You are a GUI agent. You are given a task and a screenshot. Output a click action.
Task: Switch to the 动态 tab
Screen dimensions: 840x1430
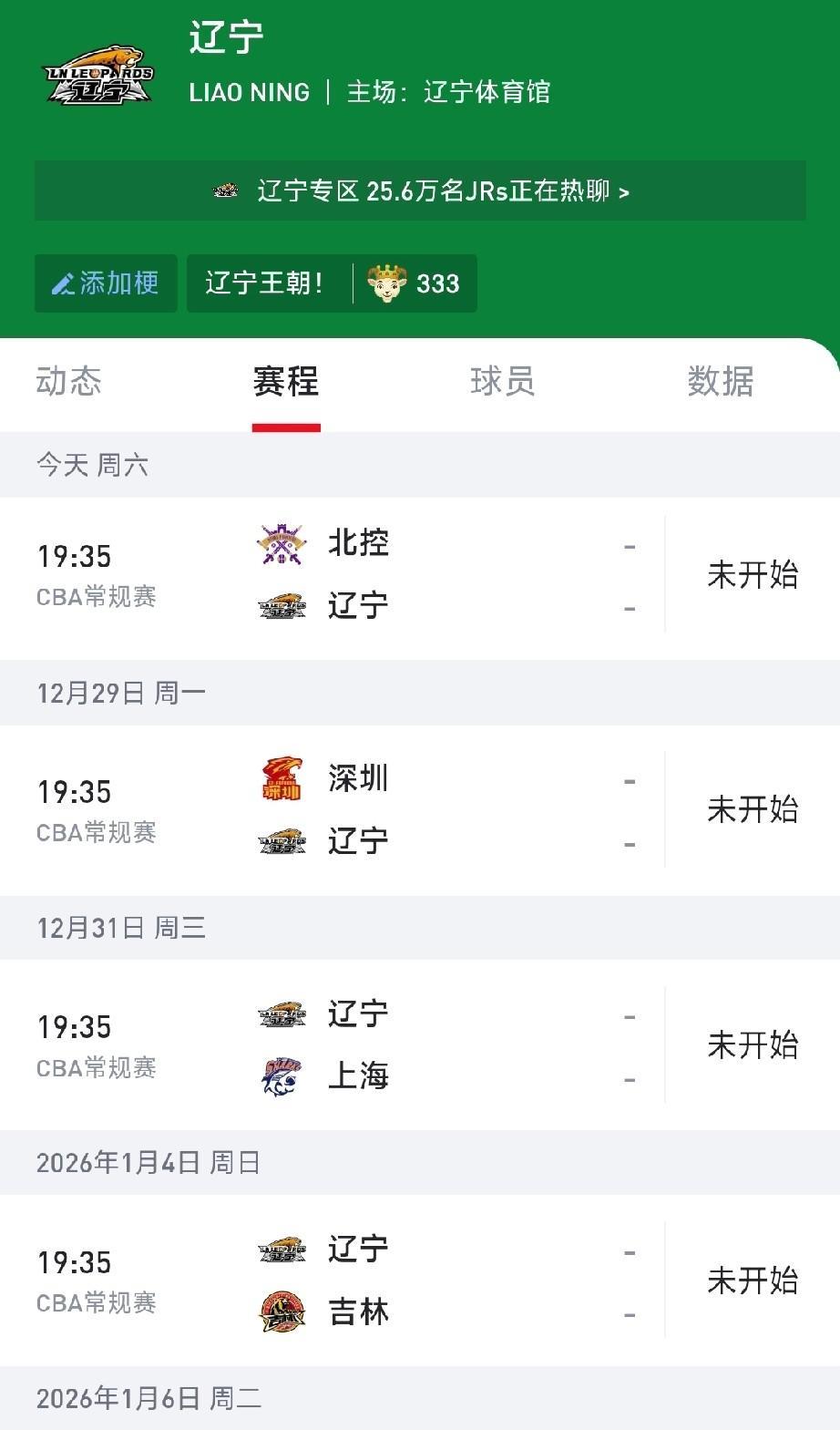68,382
